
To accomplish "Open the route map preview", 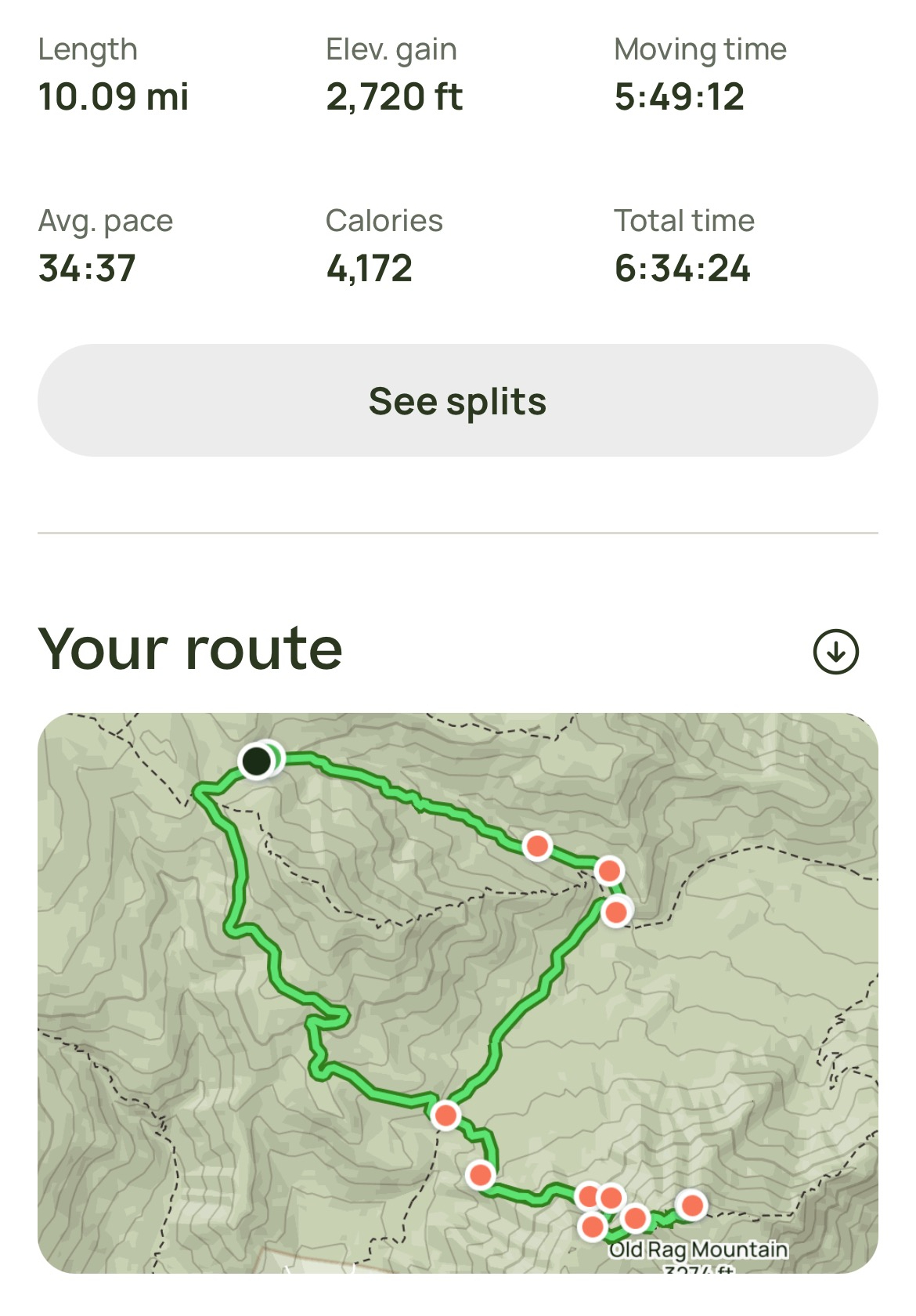I will click(457, 992).
